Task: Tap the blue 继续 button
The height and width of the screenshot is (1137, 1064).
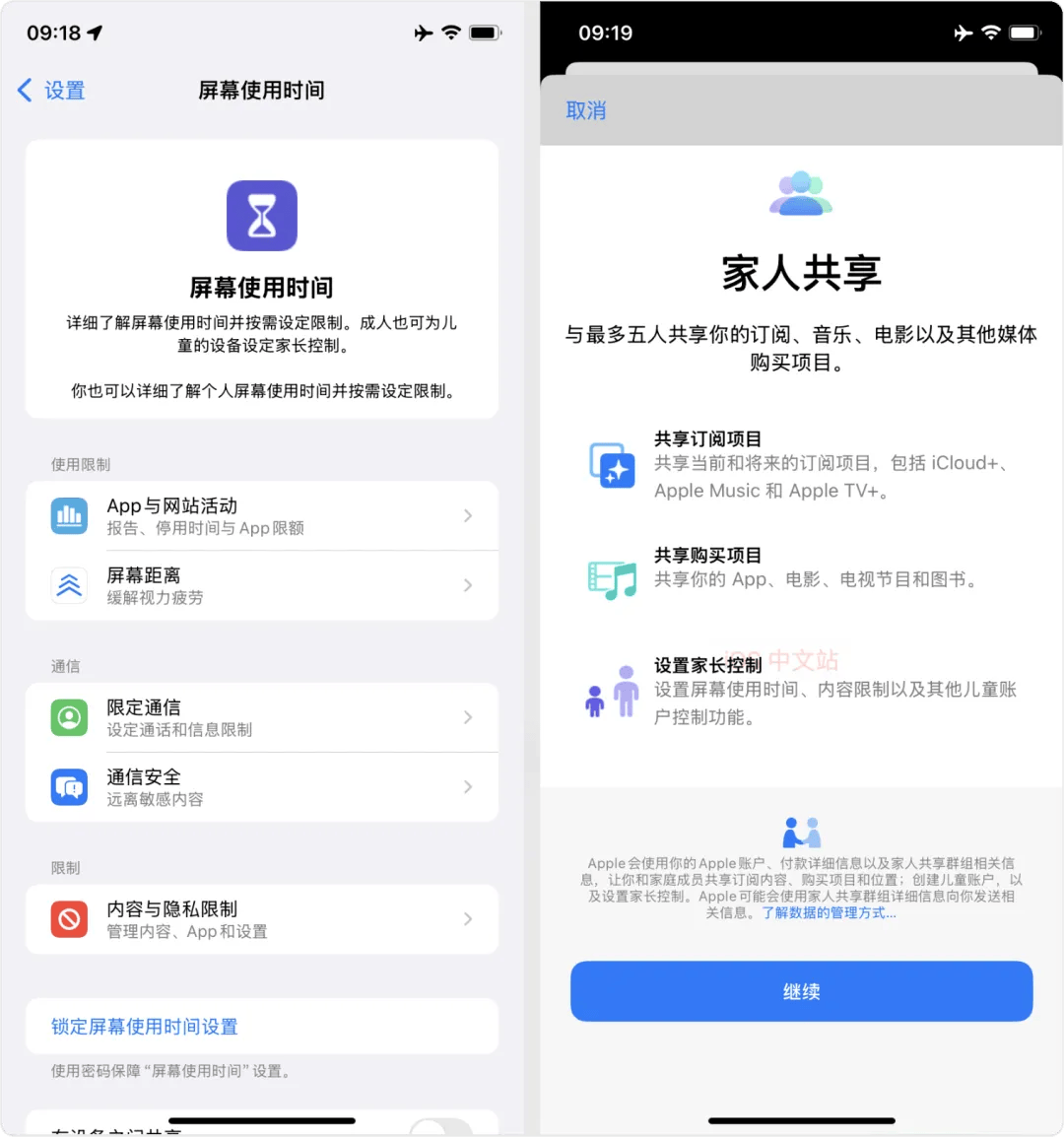Action: 801,991
